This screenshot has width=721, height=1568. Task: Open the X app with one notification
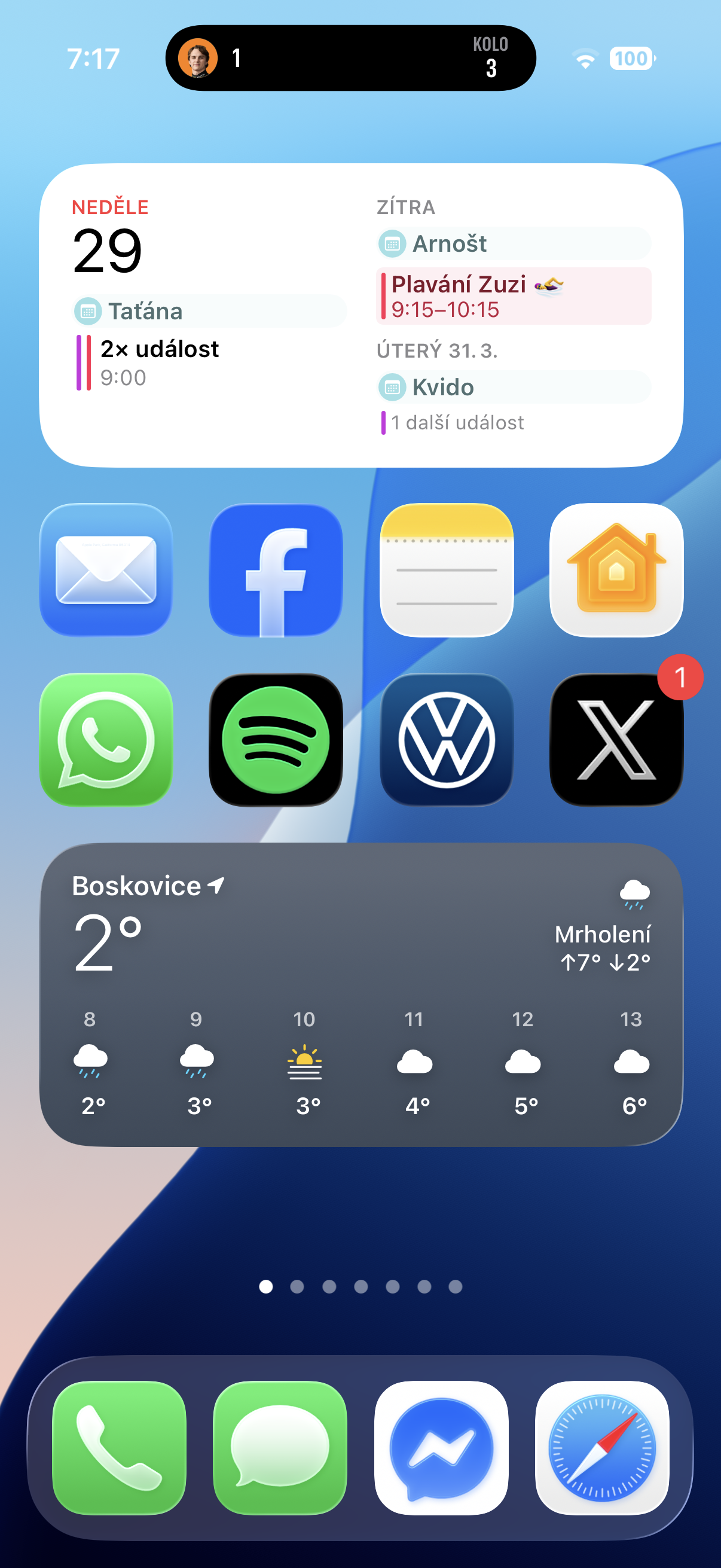click(616, 740)
